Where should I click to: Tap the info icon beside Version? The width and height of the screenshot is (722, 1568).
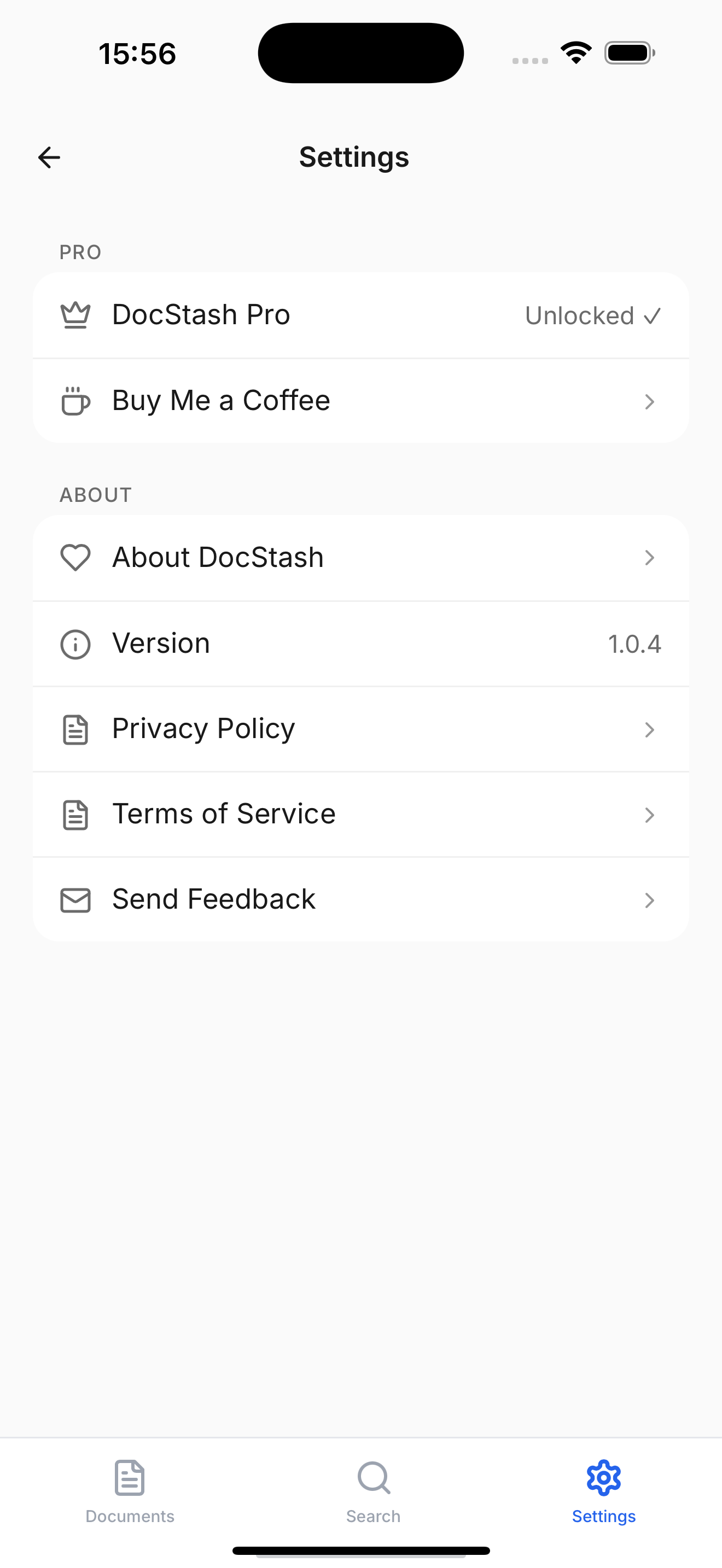click(75, 644)
